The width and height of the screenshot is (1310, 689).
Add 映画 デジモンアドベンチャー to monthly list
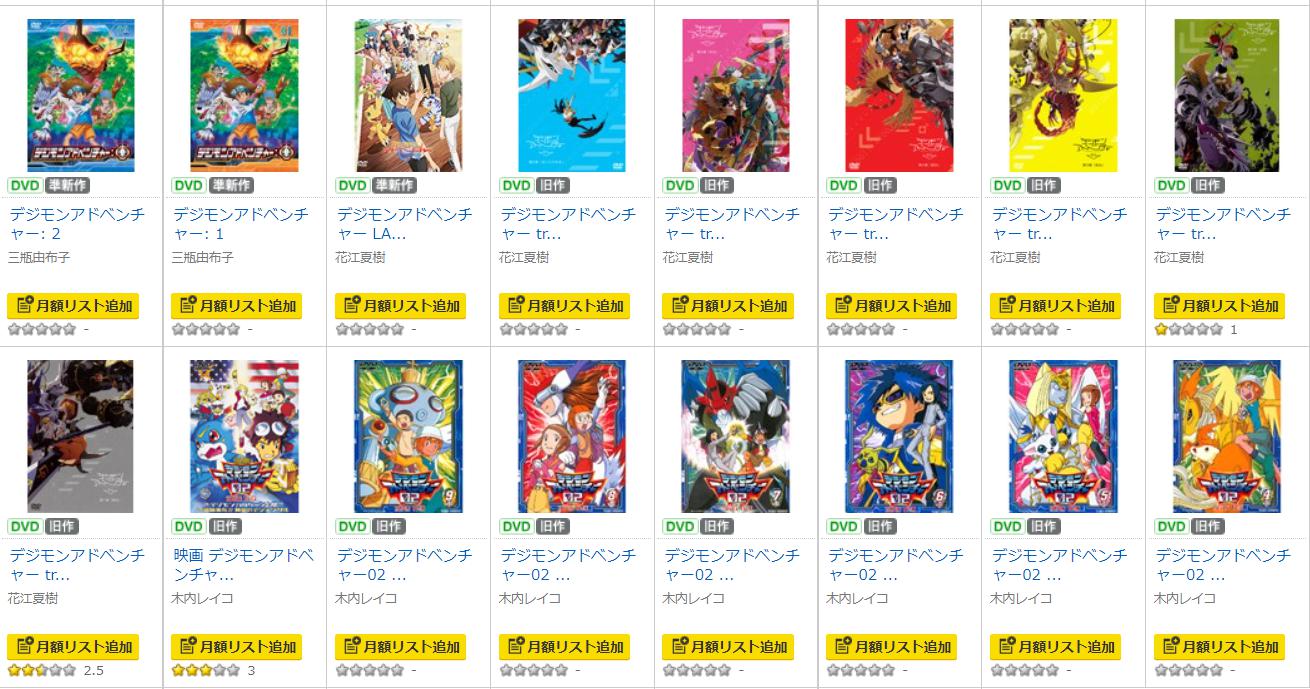[236, 647]
